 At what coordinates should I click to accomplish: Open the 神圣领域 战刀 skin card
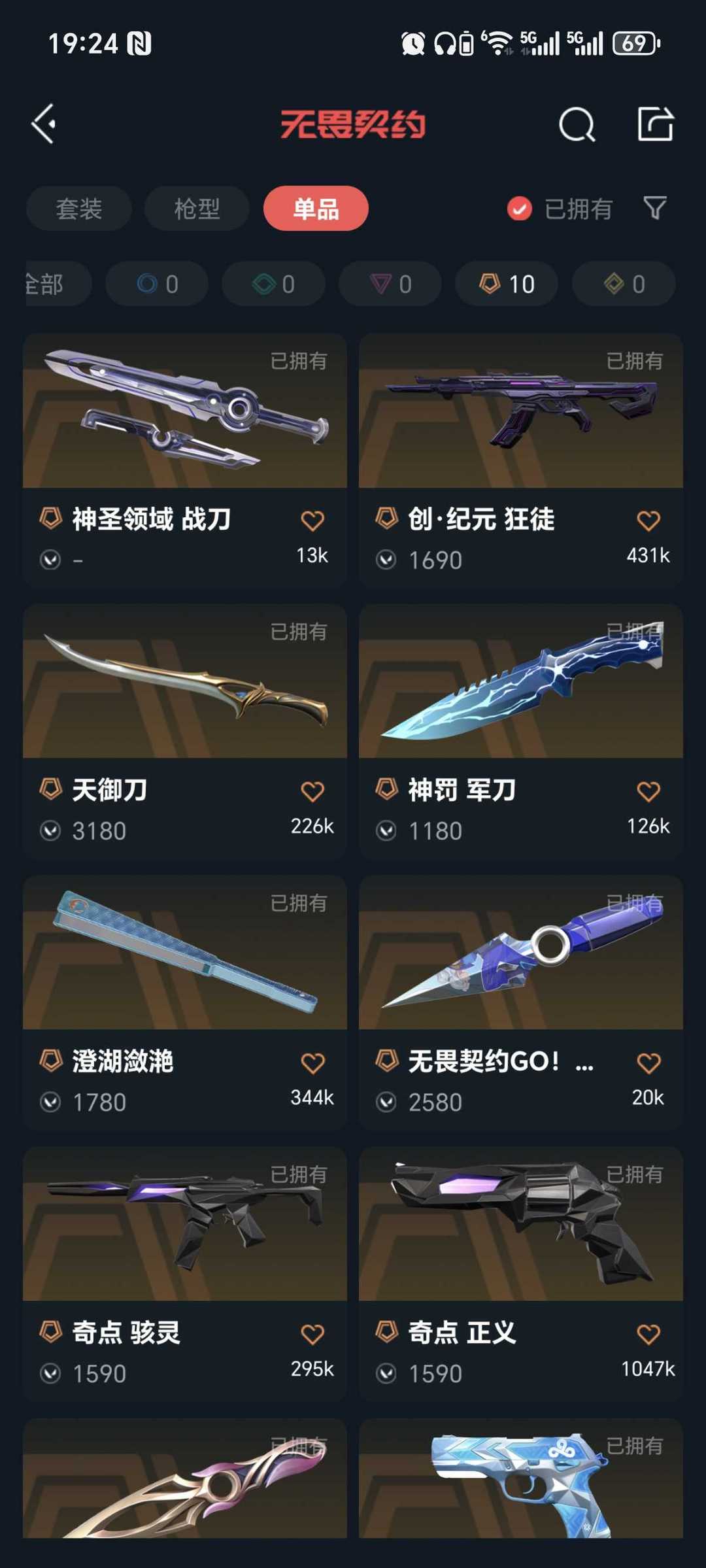[185, 460]
